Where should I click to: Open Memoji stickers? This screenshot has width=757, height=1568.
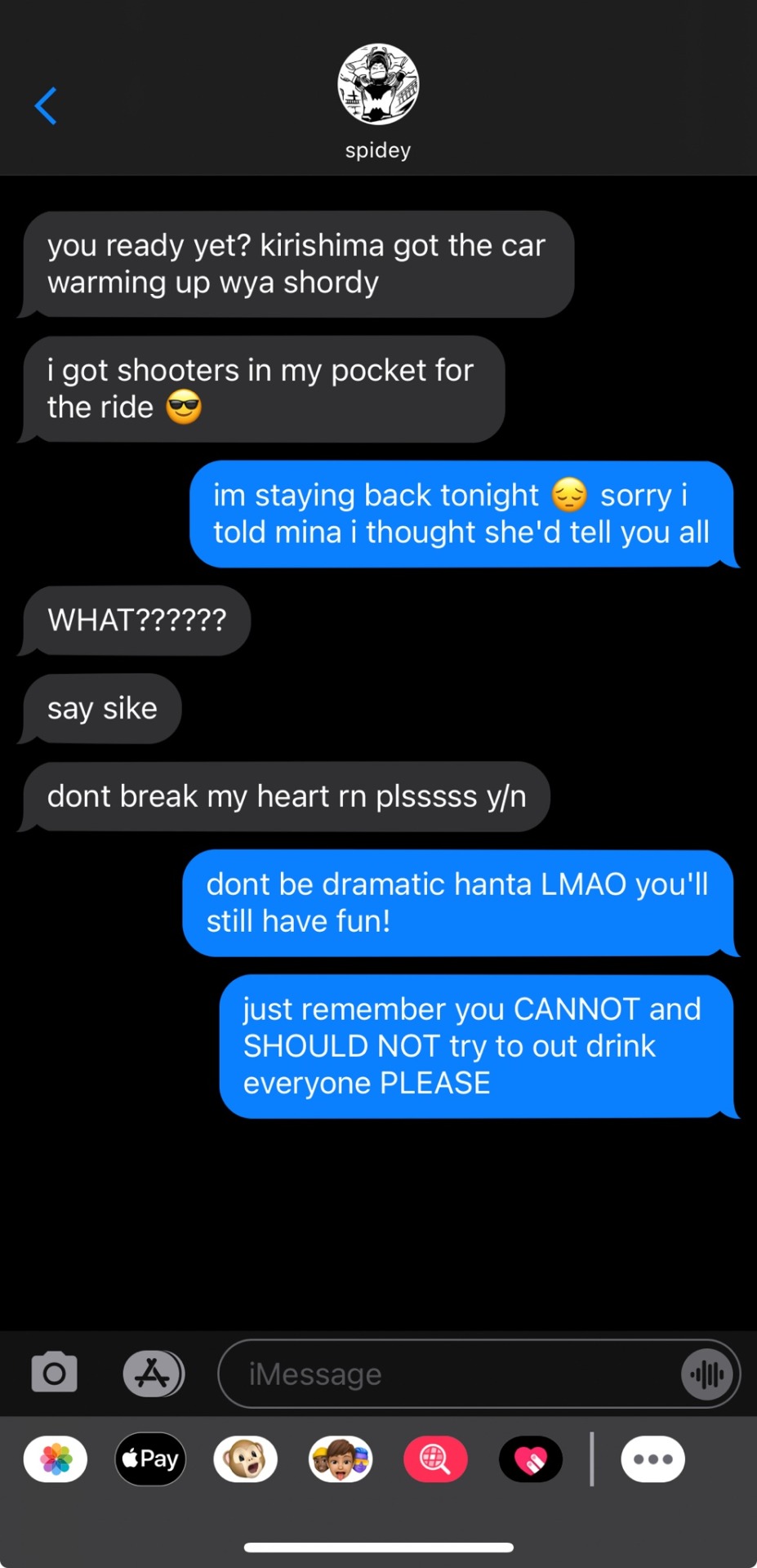(x=341, y=1459)
